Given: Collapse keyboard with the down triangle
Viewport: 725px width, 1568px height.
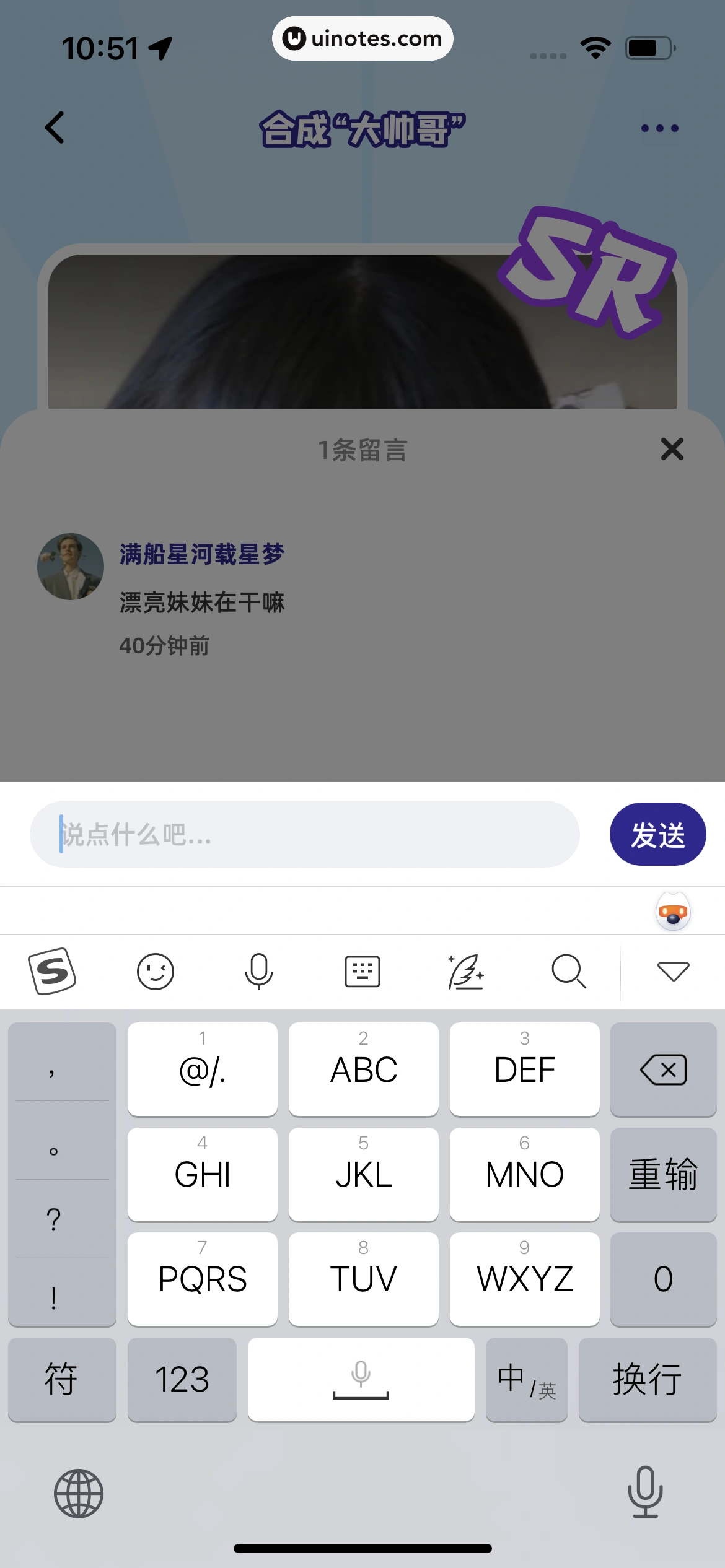Looking at the screenshot, I should coord(672,971).
